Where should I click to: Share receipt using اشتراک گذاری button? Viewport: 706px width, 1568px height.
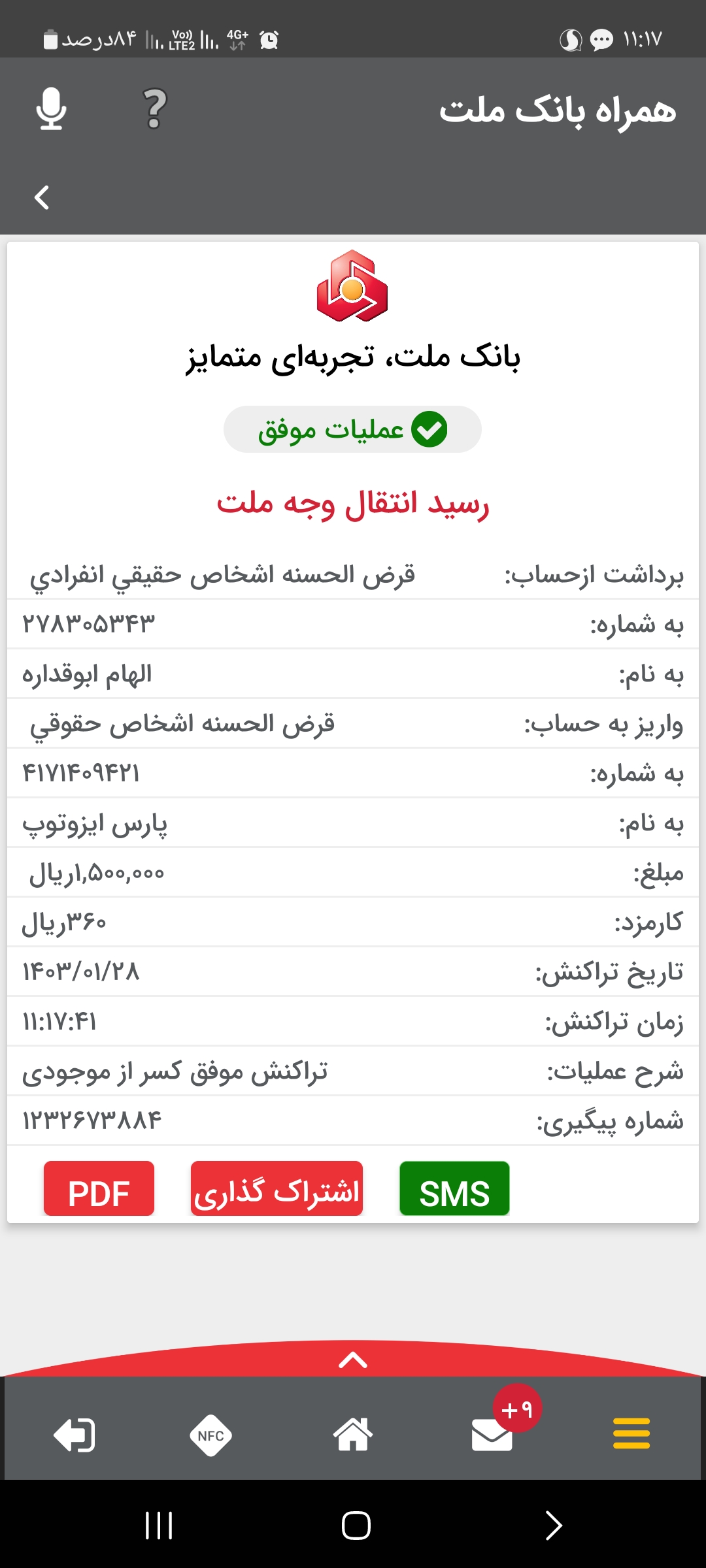click(x=277, y=1189)
